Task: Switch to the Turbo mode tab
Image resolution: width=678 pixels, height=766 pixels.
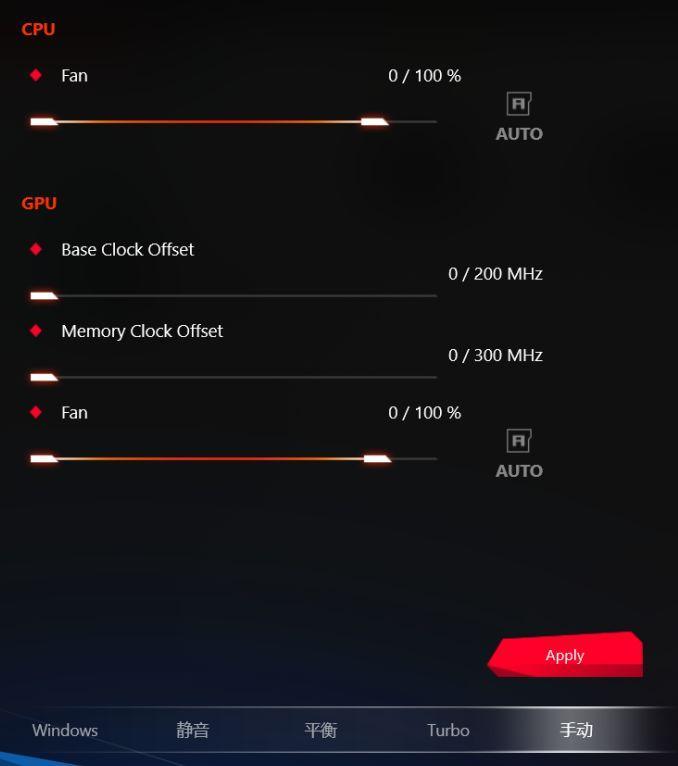Action: (448, 730)
